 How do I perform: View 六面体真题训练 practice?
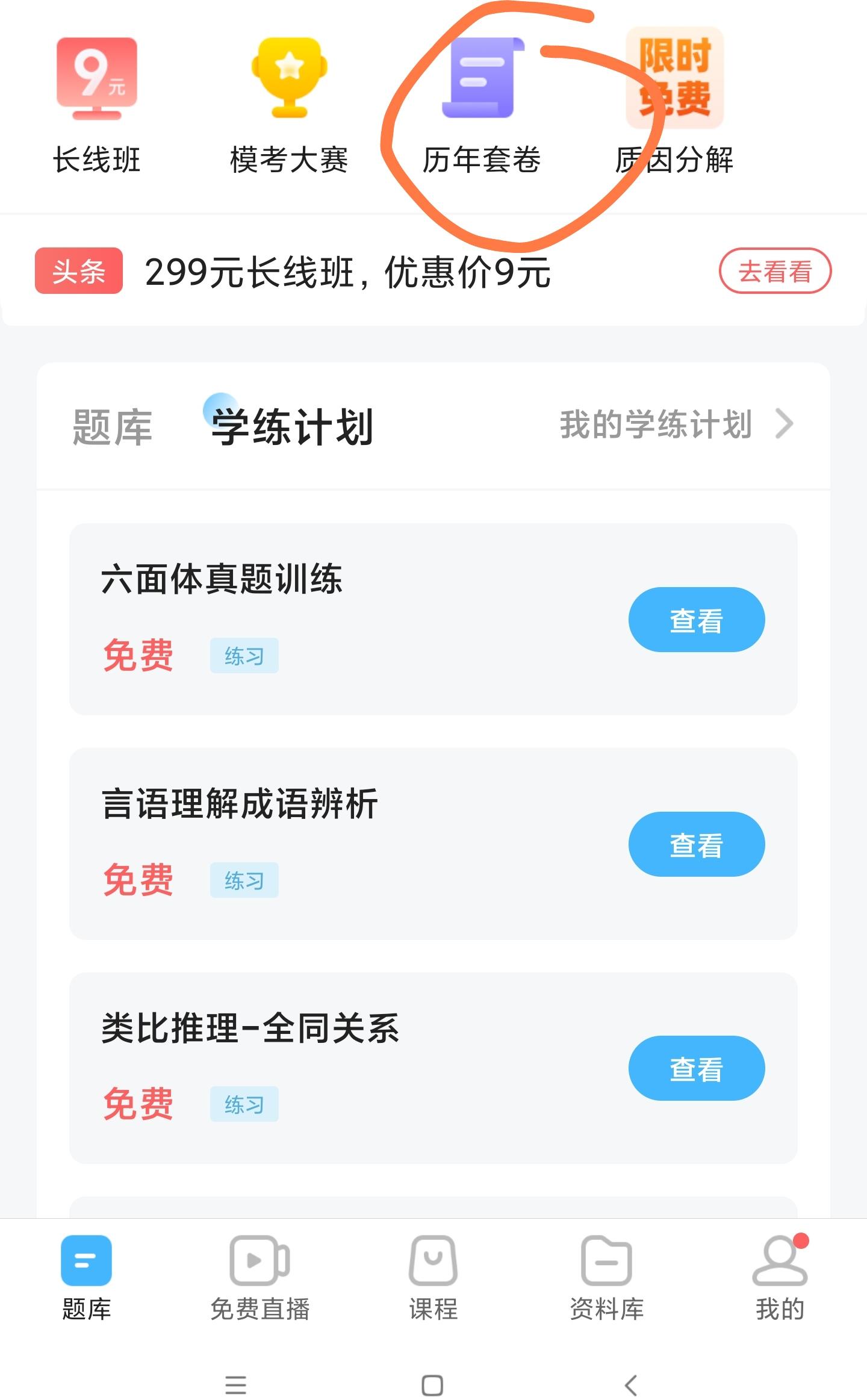696,620
